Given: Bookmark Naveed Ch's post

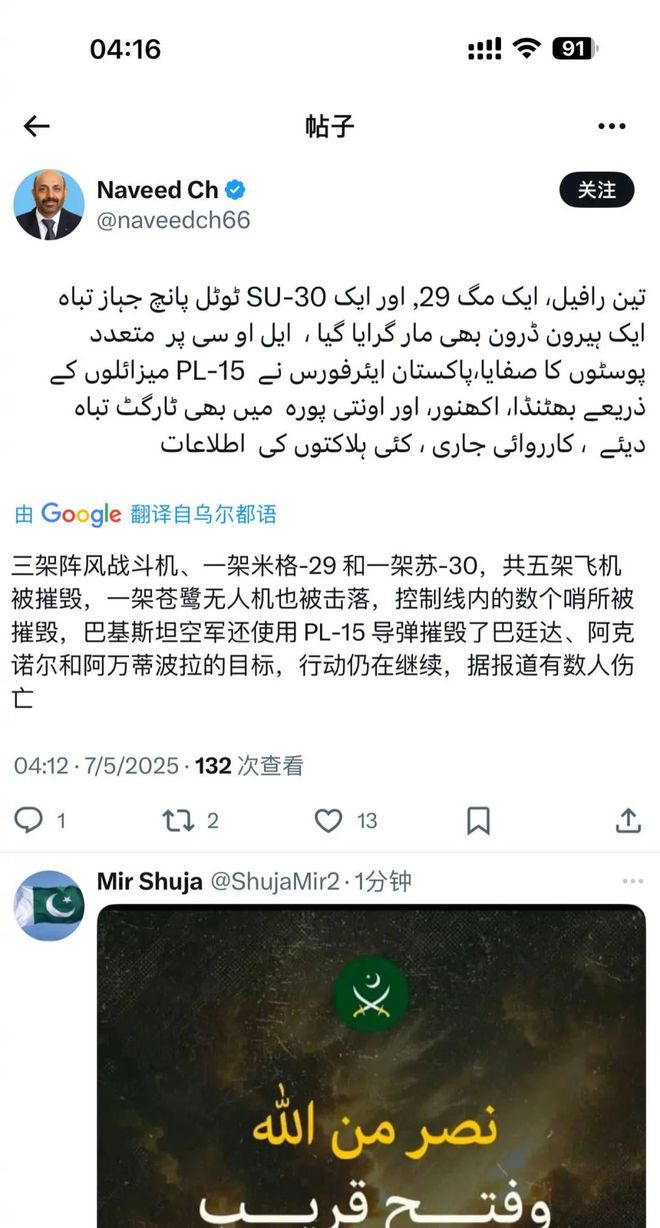Looking at the screenshot, I should point(478,821).
